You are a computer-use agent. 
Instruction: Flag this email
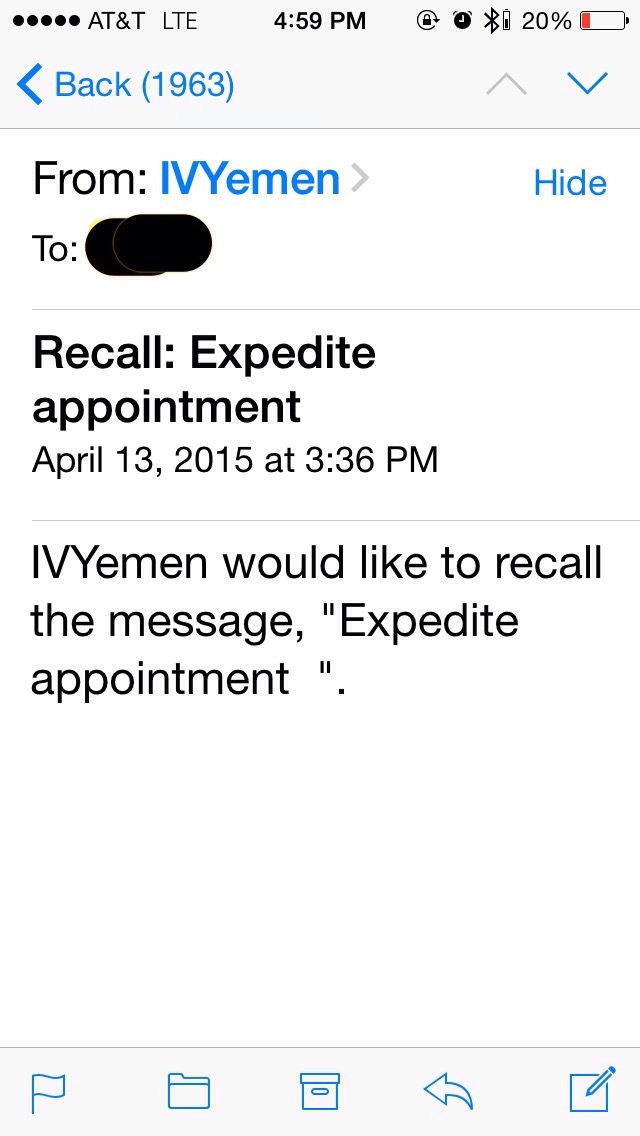tap(49, 1092)
